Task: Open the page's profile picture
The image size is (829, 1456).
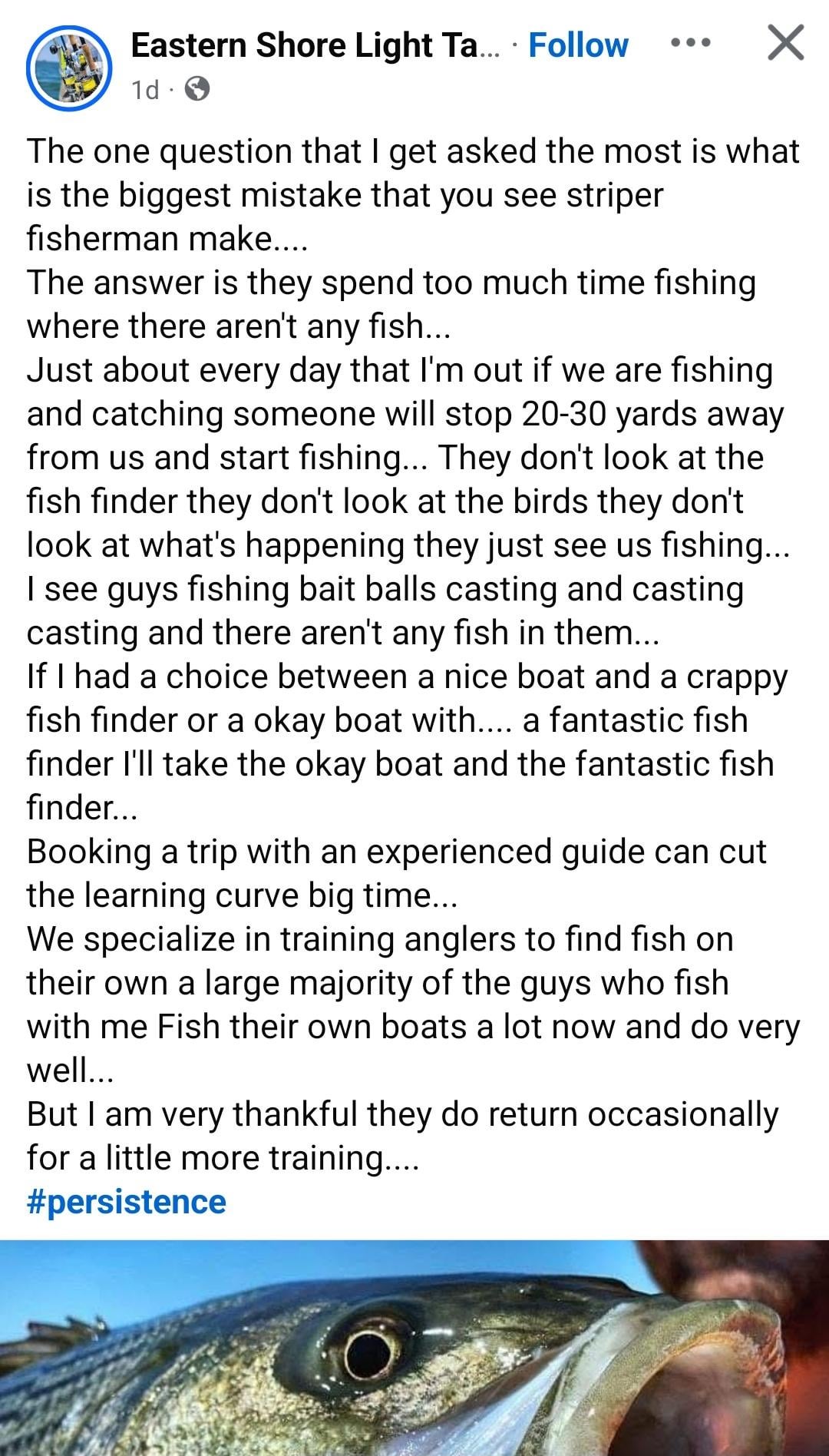Action: [x=69, y=68]
